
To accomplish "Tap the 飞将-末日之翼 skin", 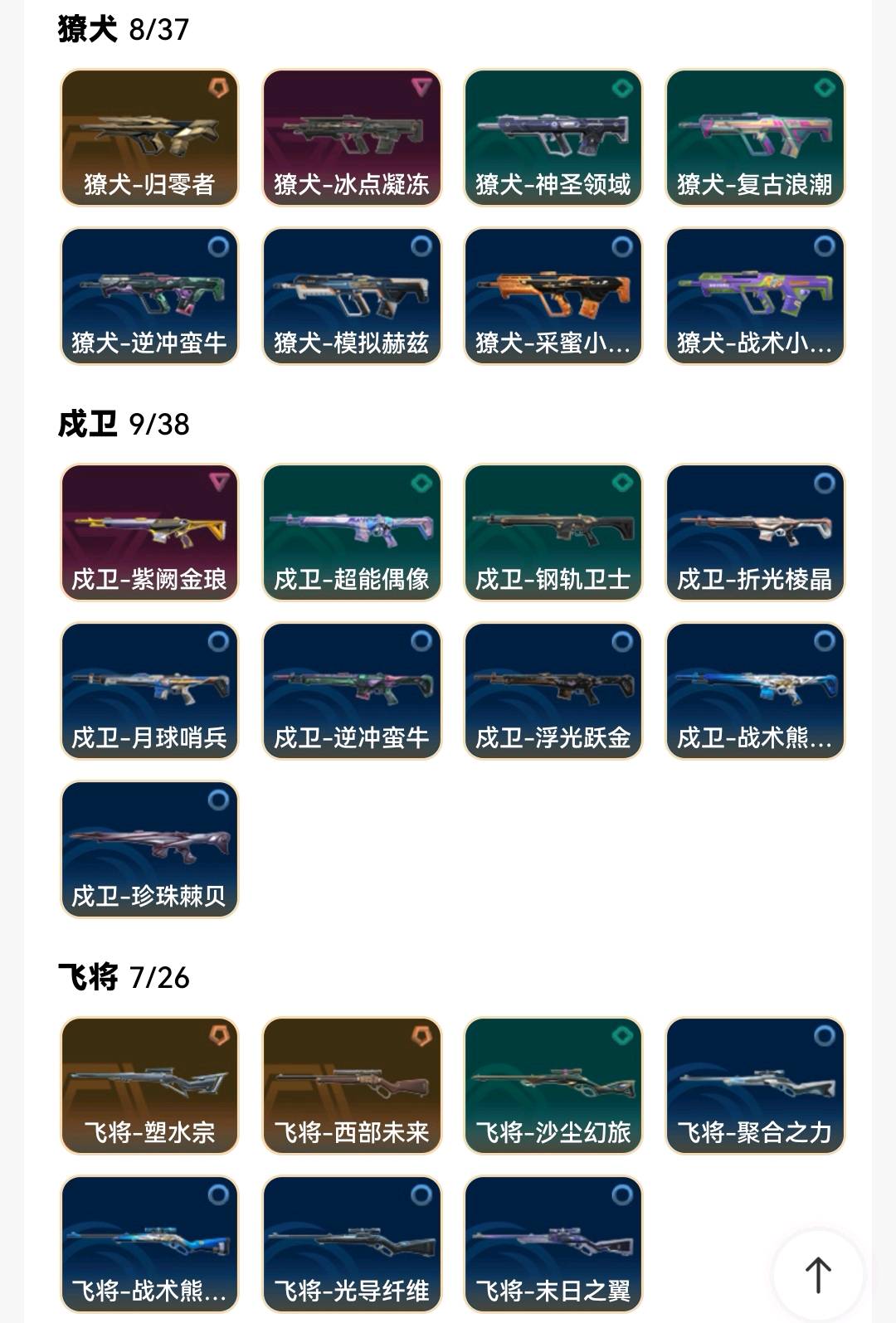I will pyautogui.click(x=553, y=1244).
